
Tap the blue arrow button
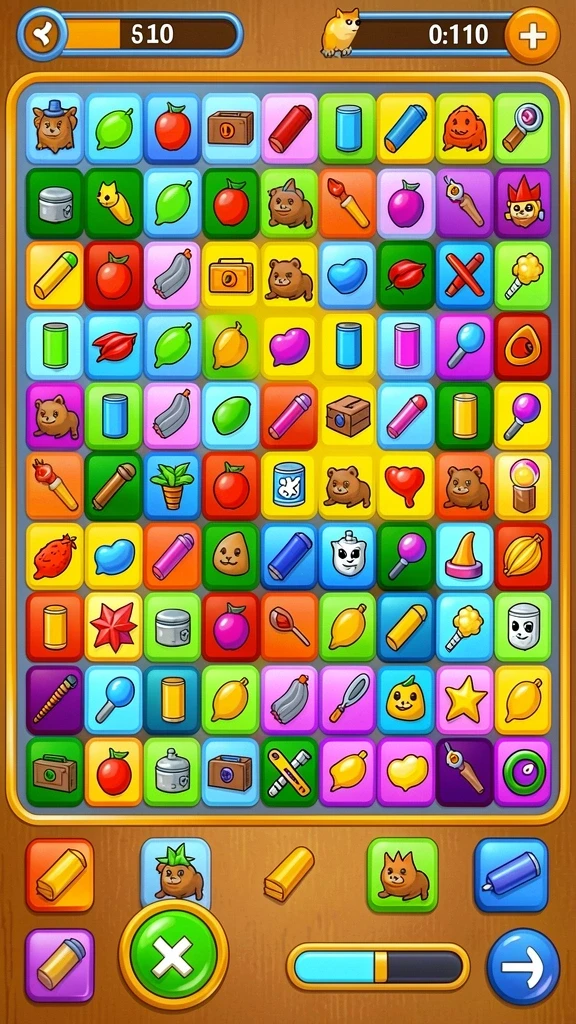coord(523,965)
